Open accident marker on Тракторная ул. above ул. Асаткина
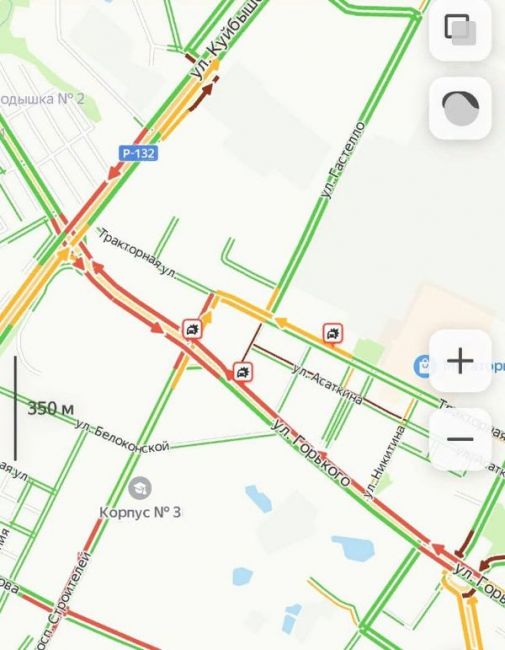Screen dimensions: 505x650 point(333,333)
